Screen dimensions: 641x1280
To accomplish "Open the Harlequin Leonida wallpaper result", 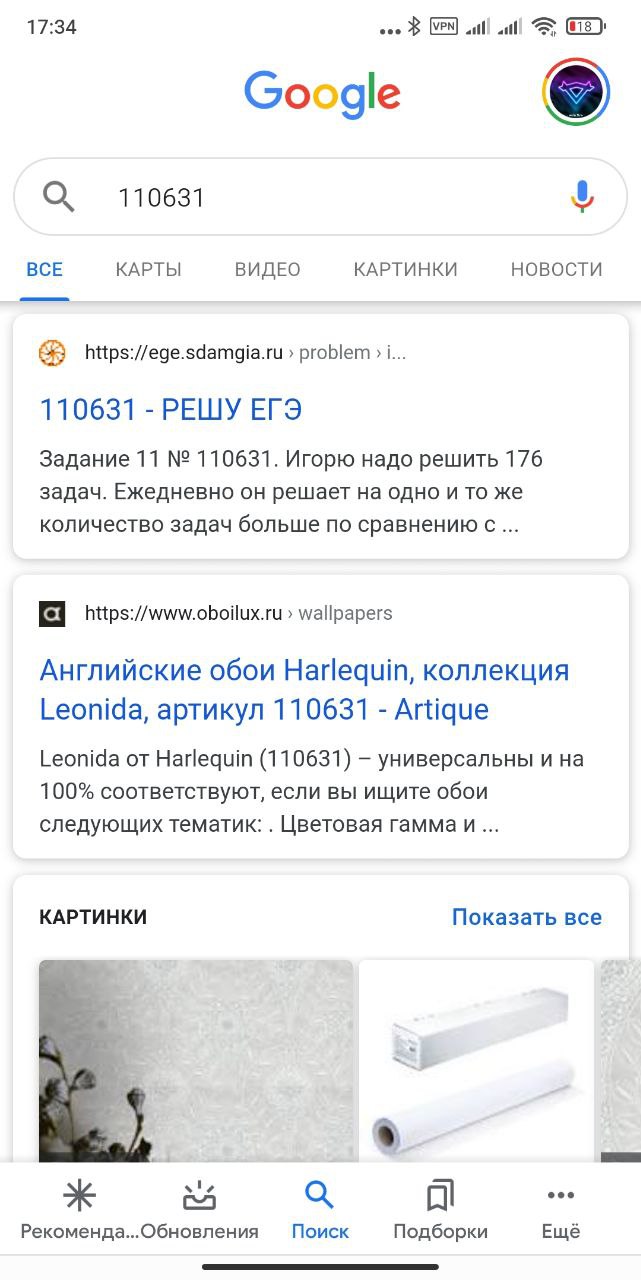I will click(304, 689).
